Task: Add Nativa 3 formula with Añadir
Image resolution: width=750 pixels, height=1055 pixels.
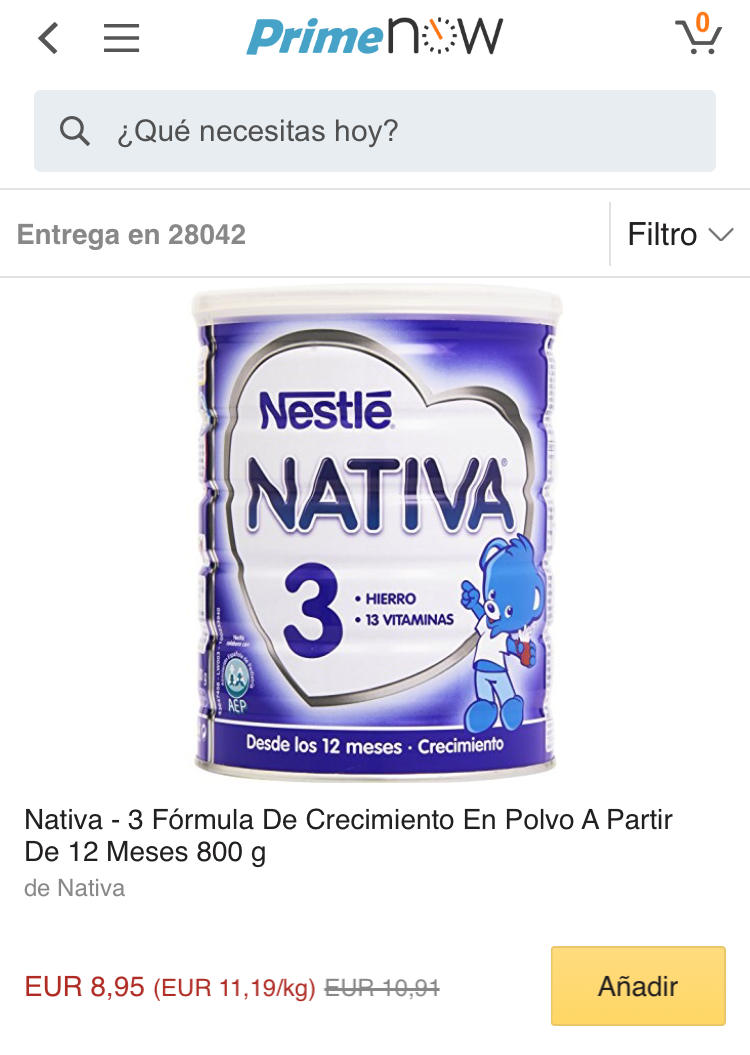Action: click(x=637, y=986)
